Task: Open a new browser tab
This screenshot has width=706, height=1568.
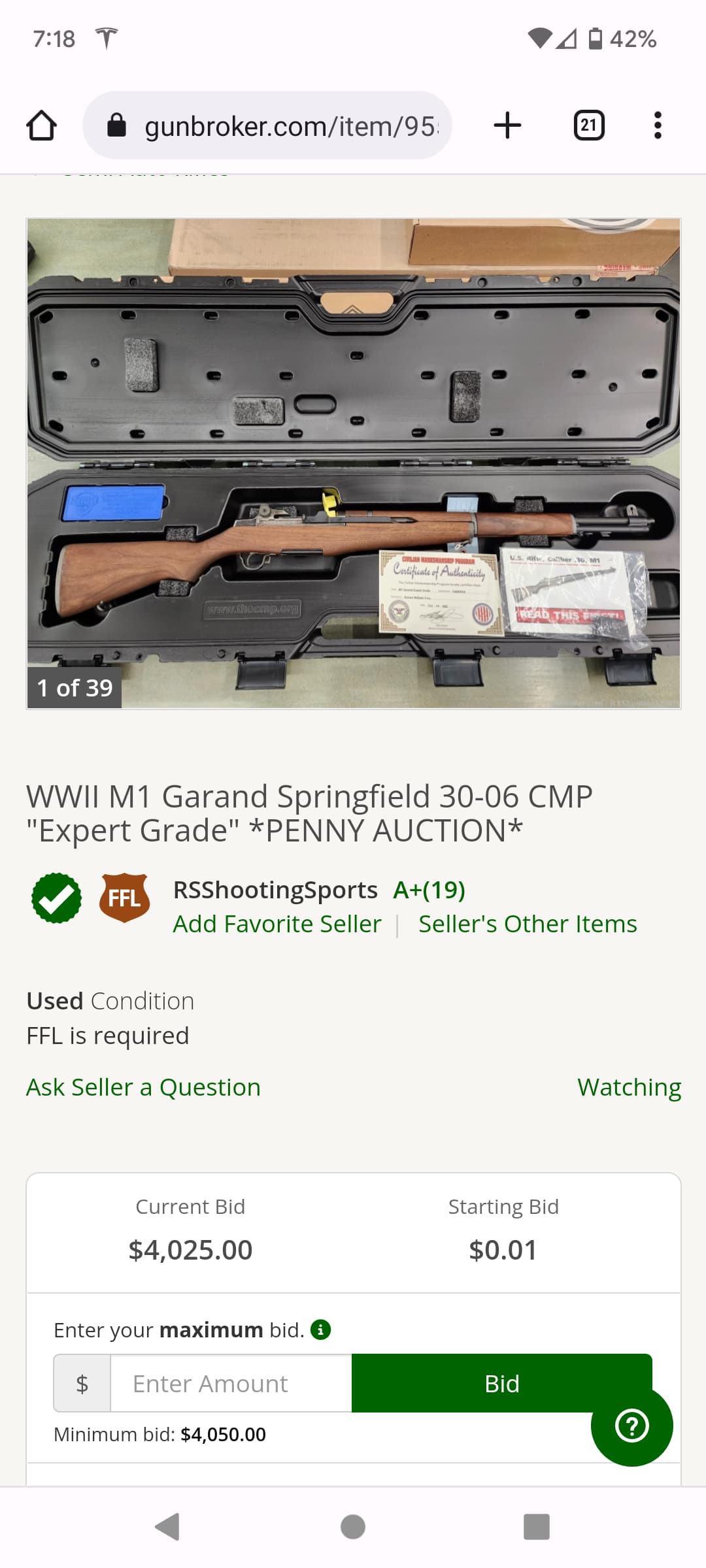Action: (x=507, y=125)
